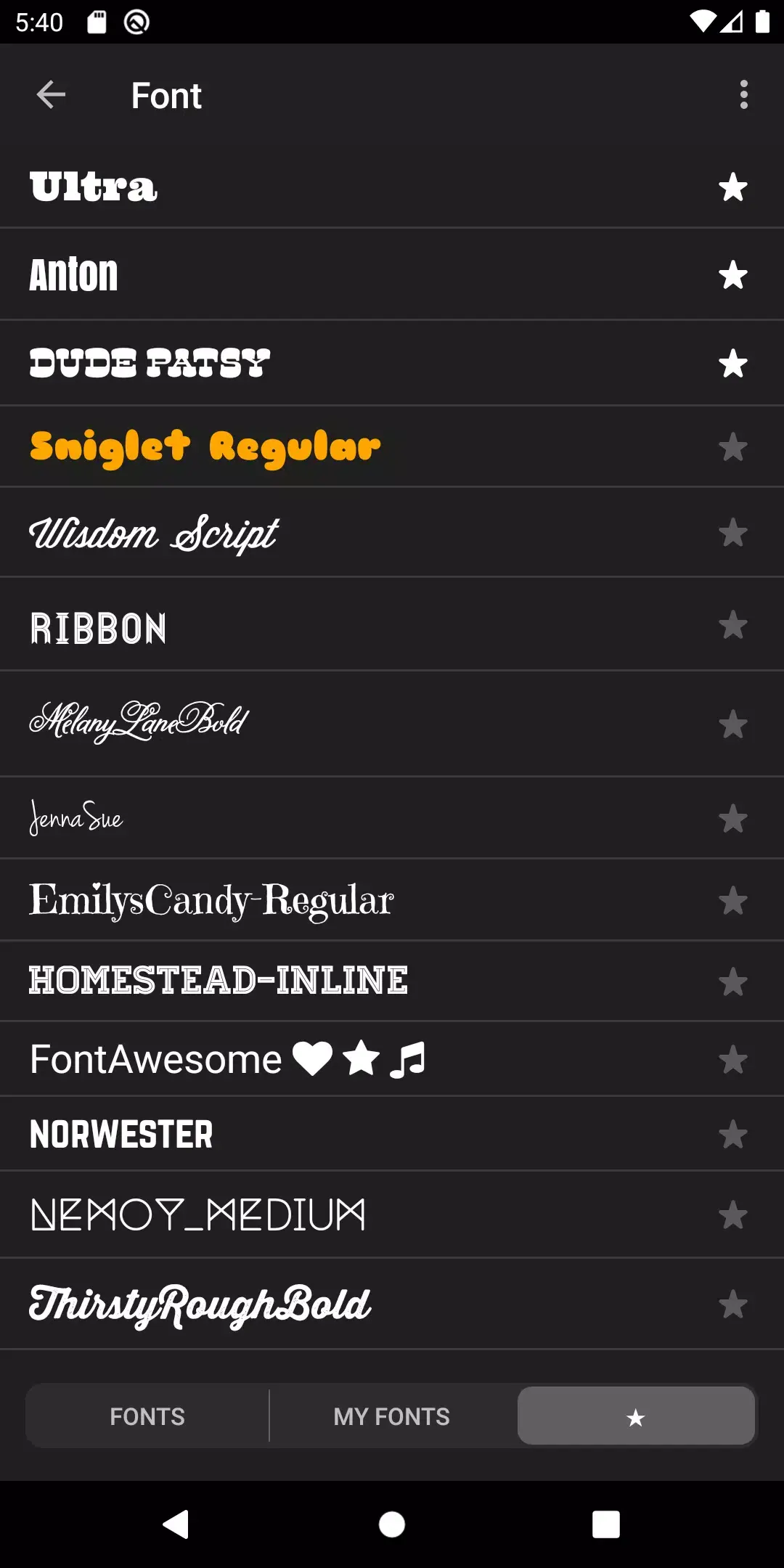Click the filled star beside Anton
784x1568 pixels.
click(x=732, y=275)
